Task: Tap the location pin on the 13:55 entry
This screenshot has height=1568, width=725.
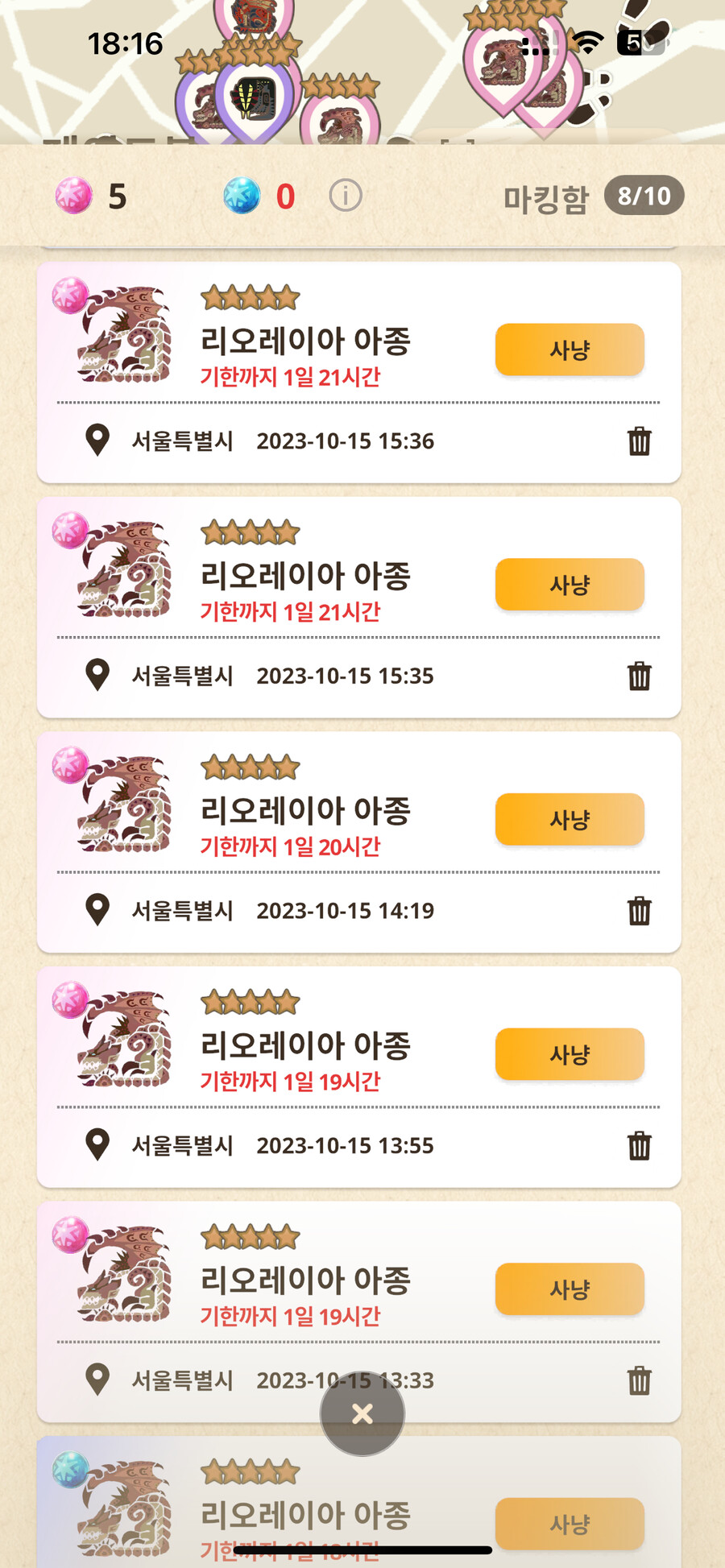Action: [96, 1144]
